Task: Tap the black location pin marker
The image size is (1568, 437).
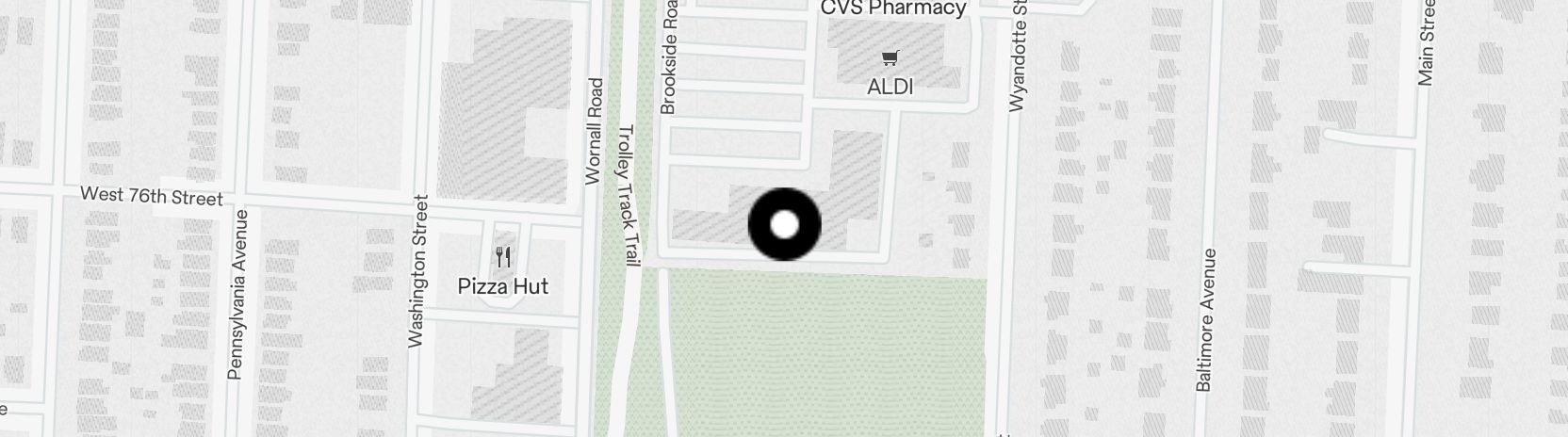Action: coord(784,224)
